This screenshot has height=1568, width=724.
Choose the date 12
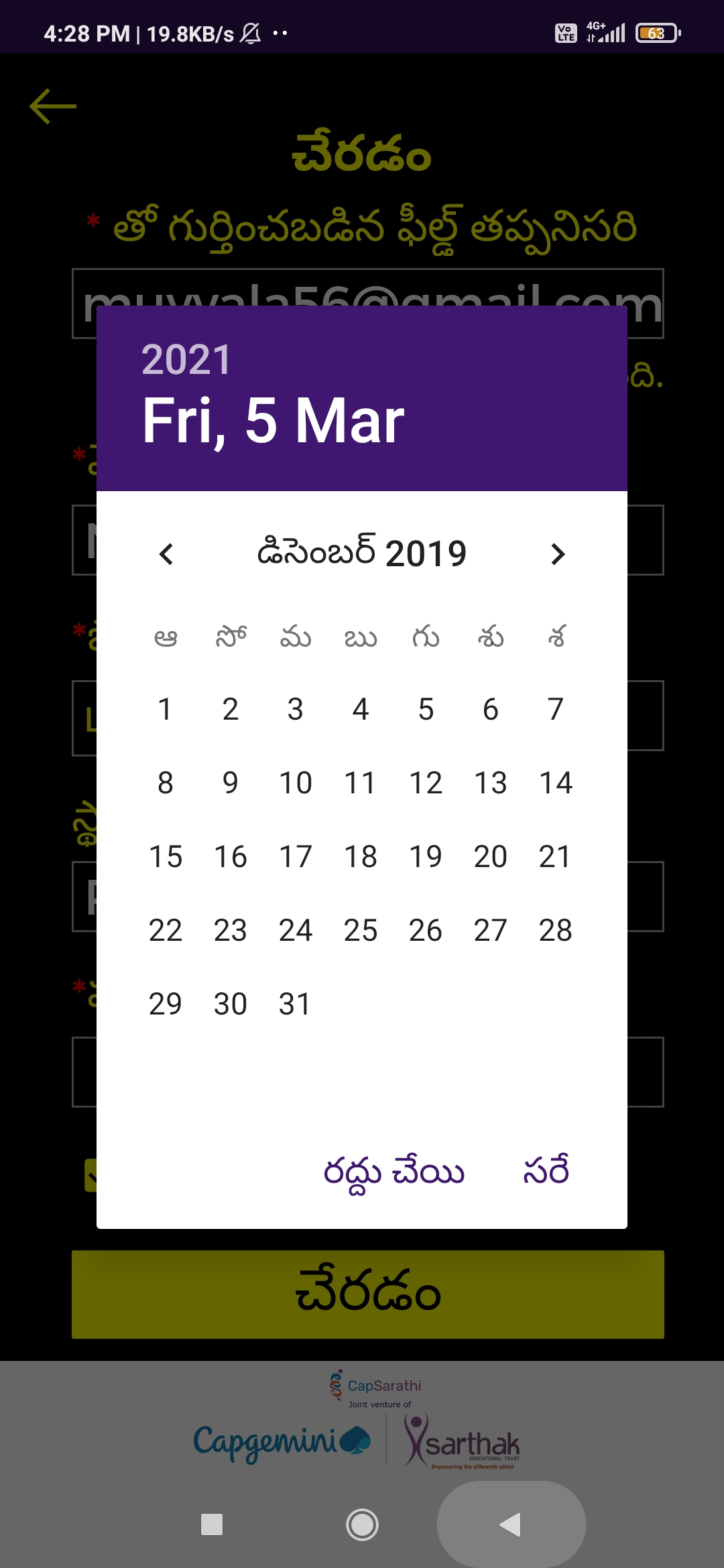426,783
